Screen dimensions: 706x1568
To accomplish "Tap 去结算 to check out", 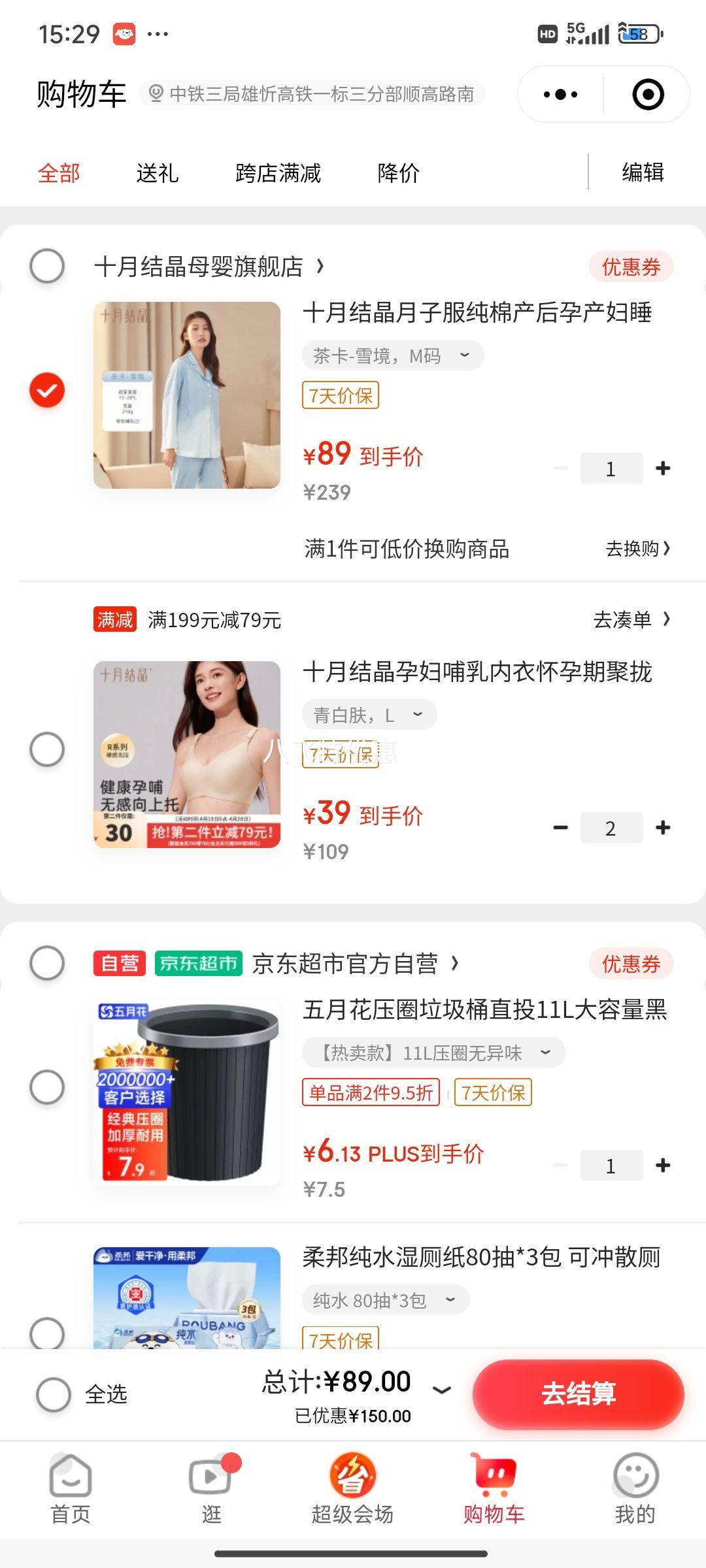I will point(579,1394).
